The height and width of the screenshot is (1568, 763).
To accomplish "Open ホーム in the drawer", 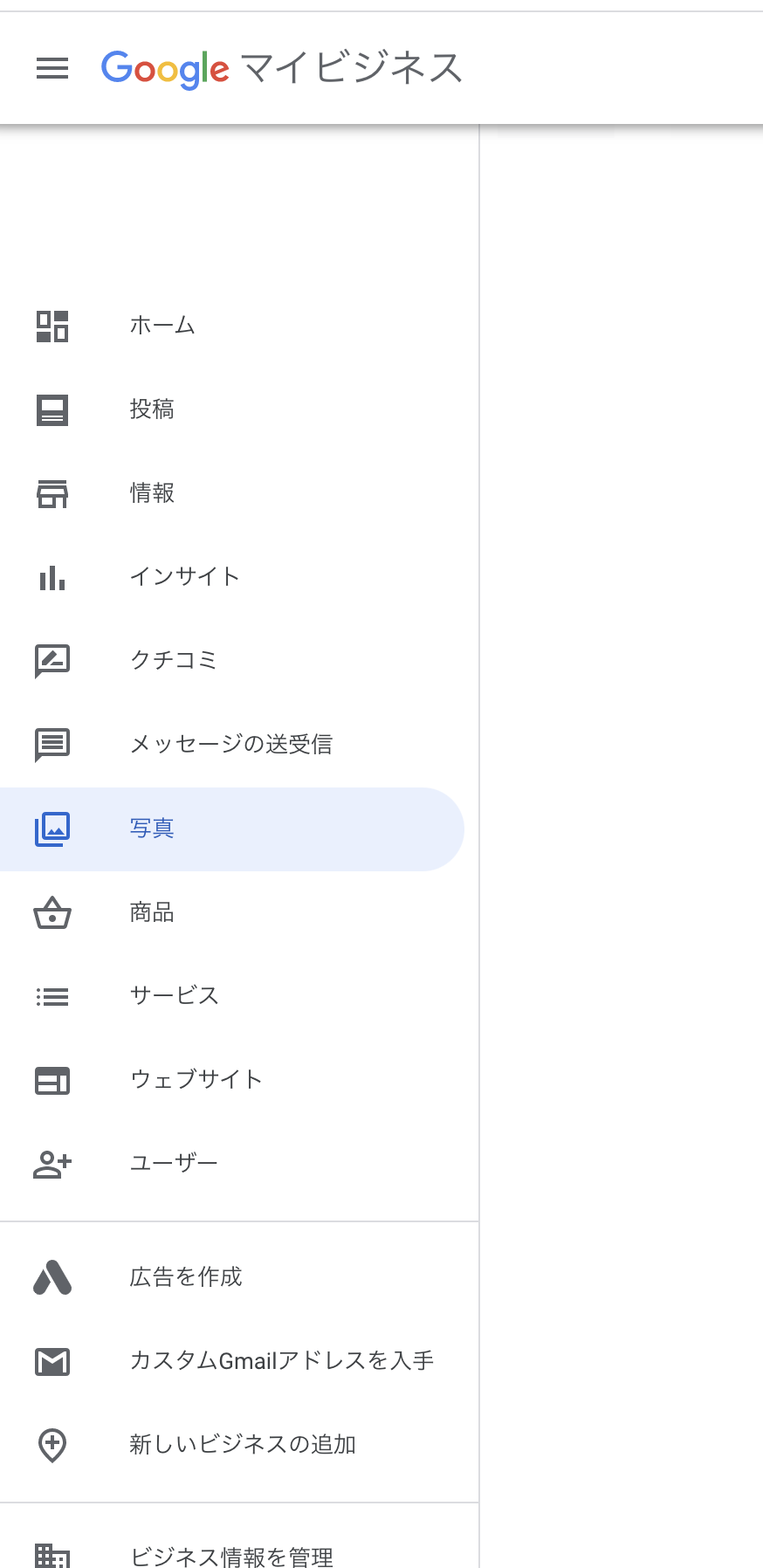I will click(x=232, y=326).
